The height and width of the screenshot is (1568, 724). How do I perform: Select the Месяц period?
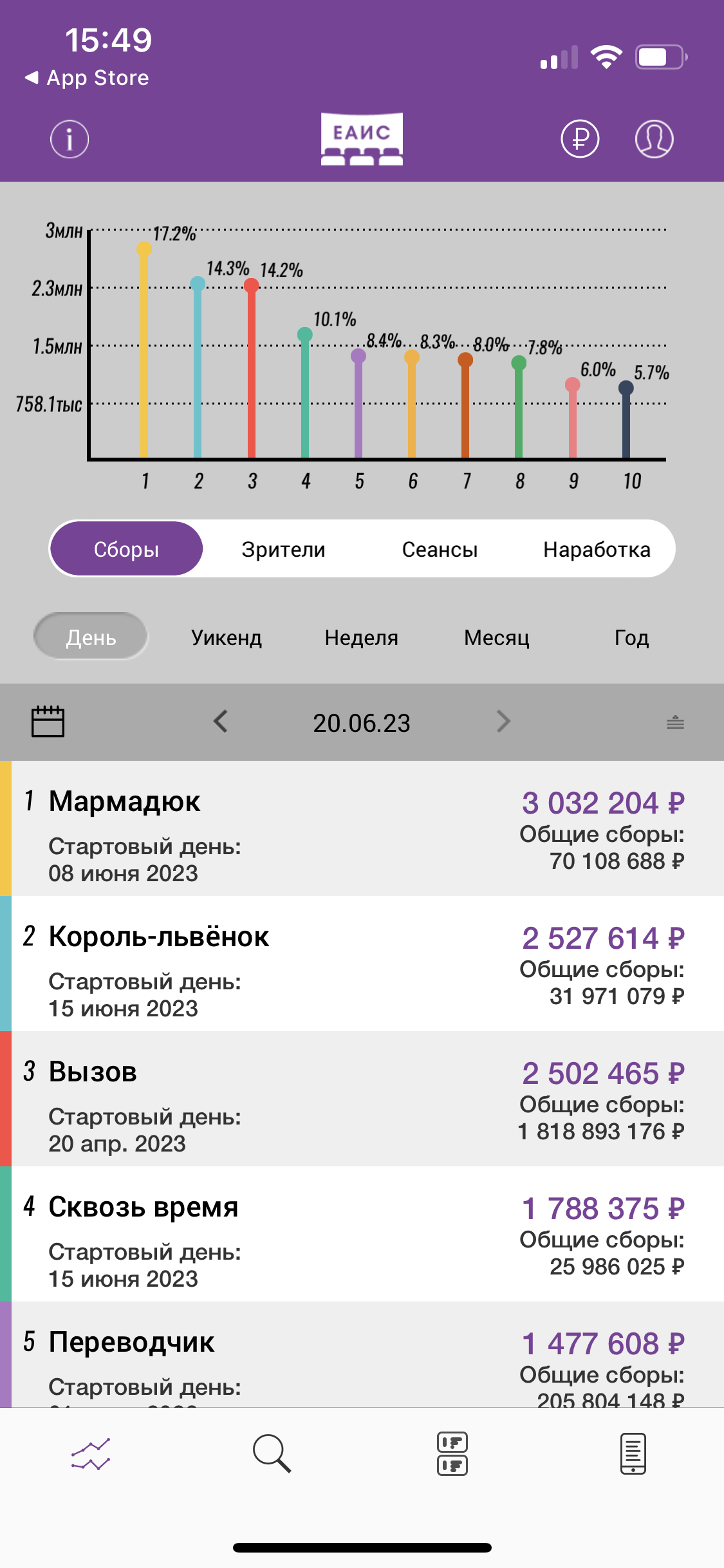[x=496, y=638]
